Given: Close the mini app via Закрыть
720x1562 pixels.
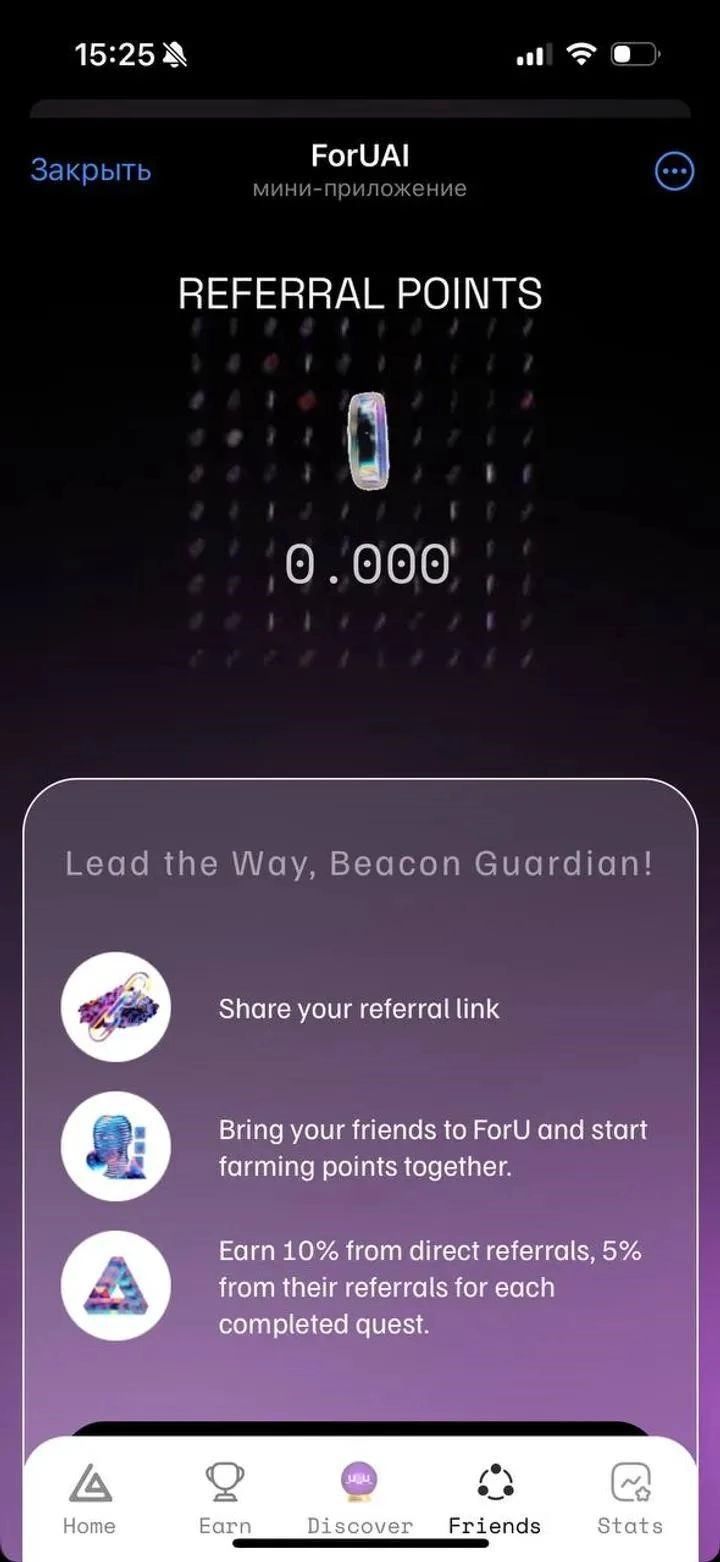Looking at the screenshot, I should pos(90,171).
